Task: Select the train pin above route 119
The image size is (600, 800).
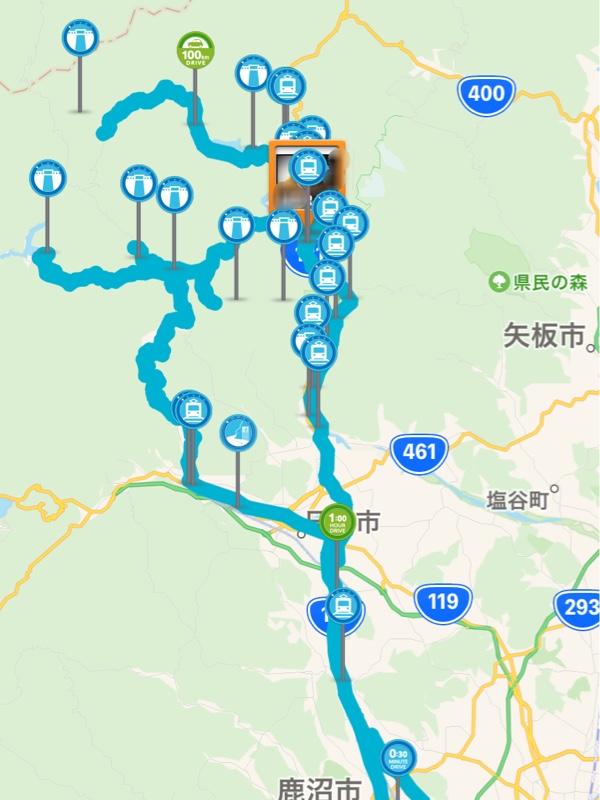Action: coord(344,604)
